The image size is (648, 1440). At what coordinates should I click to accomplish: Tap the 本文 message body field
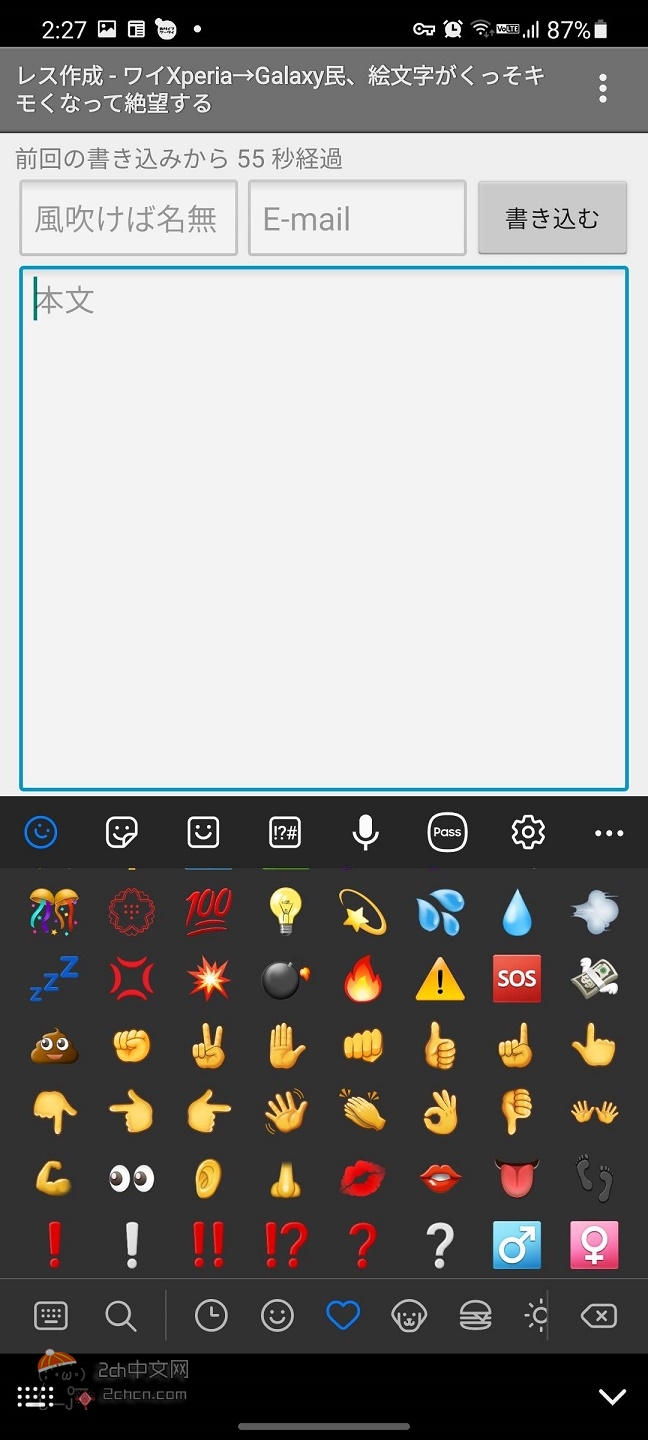[324, 528]
